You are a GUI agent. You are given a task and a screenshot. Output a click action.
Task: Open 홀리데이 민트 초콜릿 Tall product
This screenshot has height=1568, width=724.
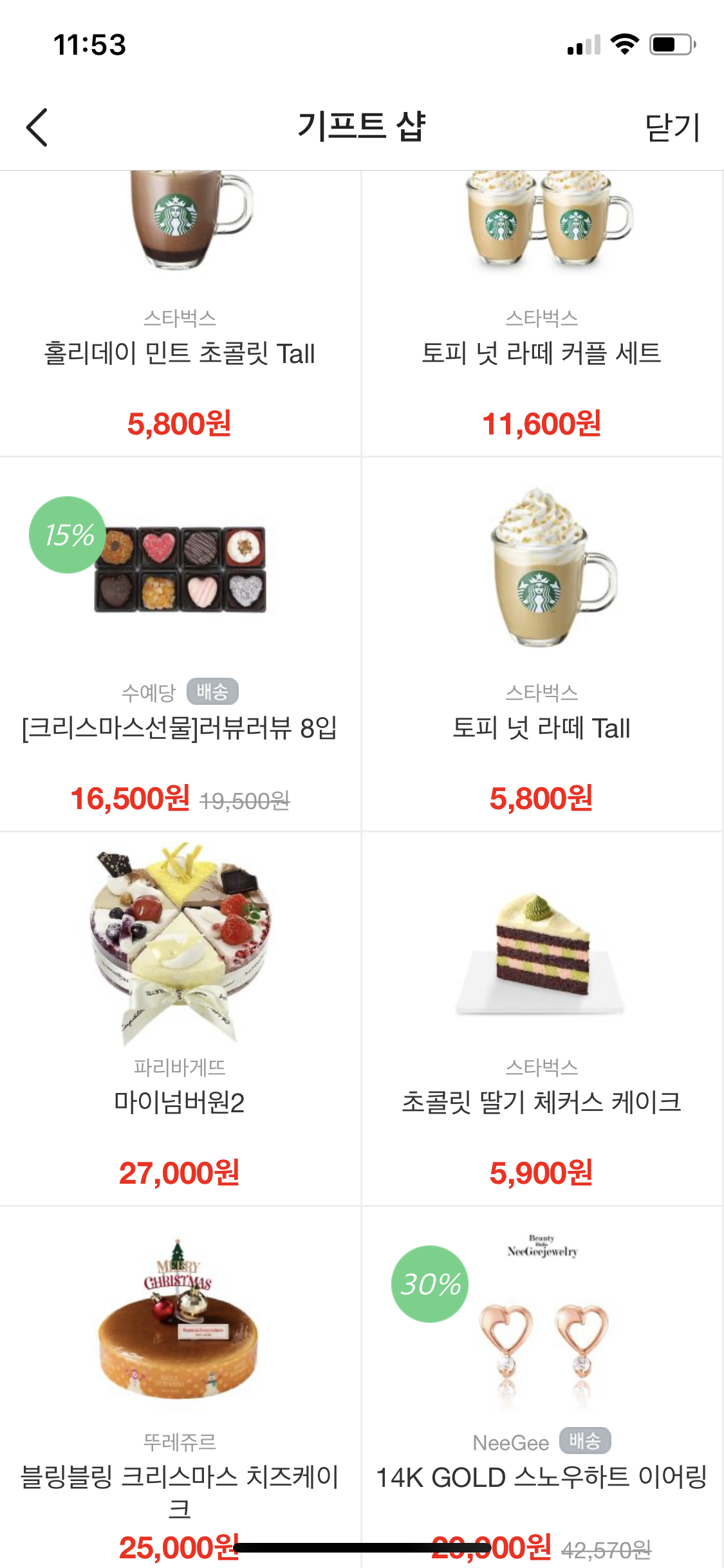[x=180, y=353]
